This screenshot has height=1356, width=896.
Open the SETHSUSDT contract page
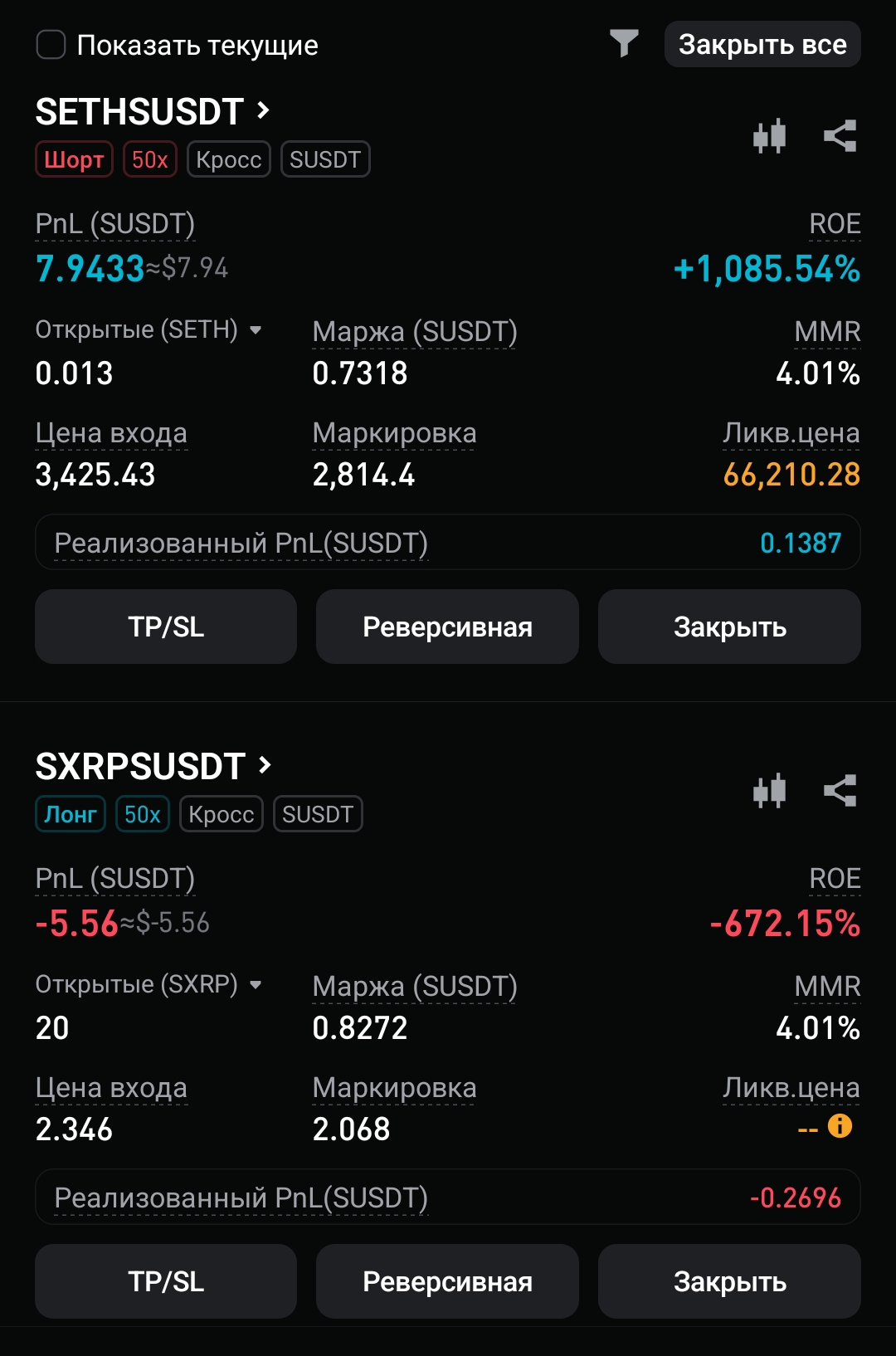153,112
